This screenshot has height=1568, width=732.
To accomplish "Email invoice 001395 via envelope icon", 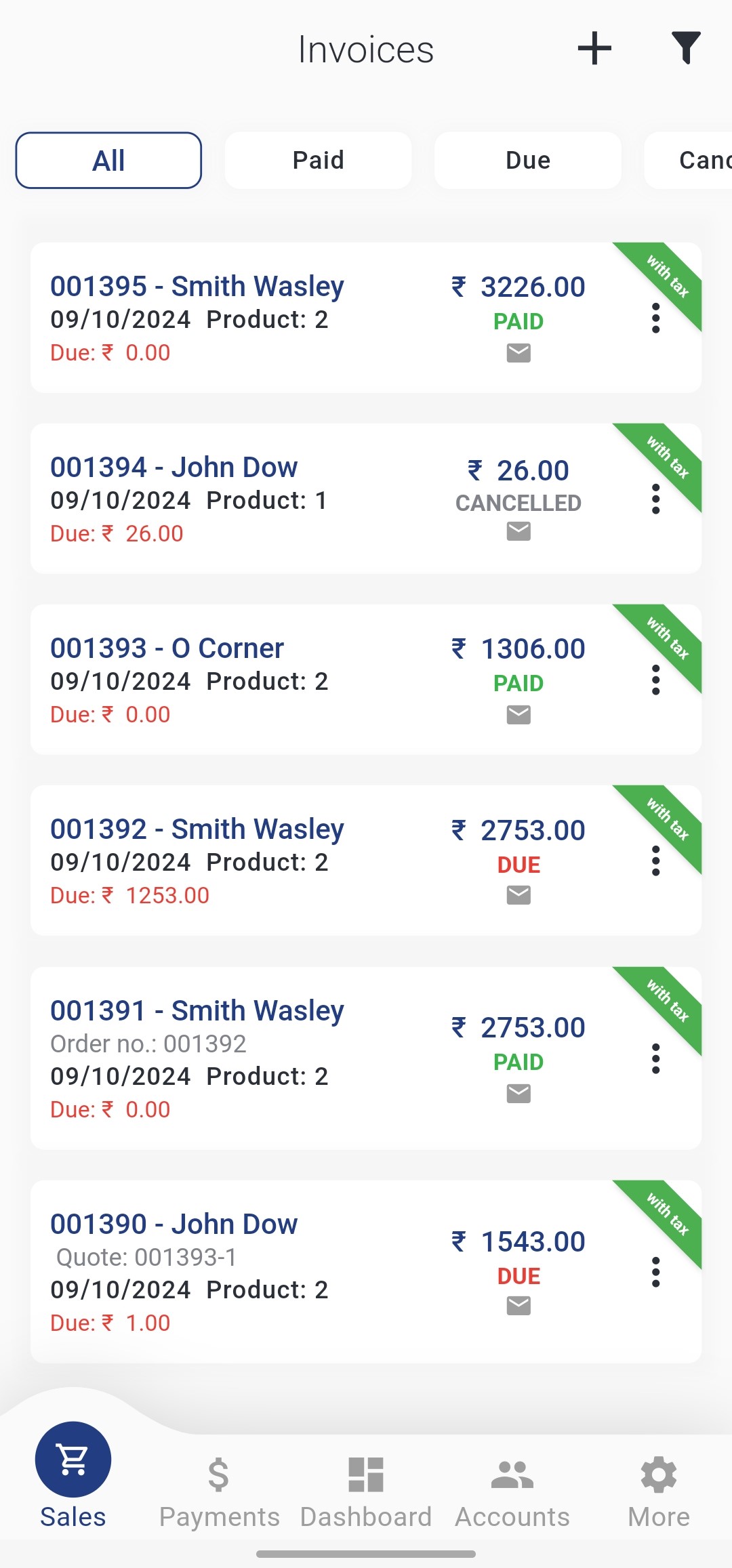I will click(x=518, y=353).
